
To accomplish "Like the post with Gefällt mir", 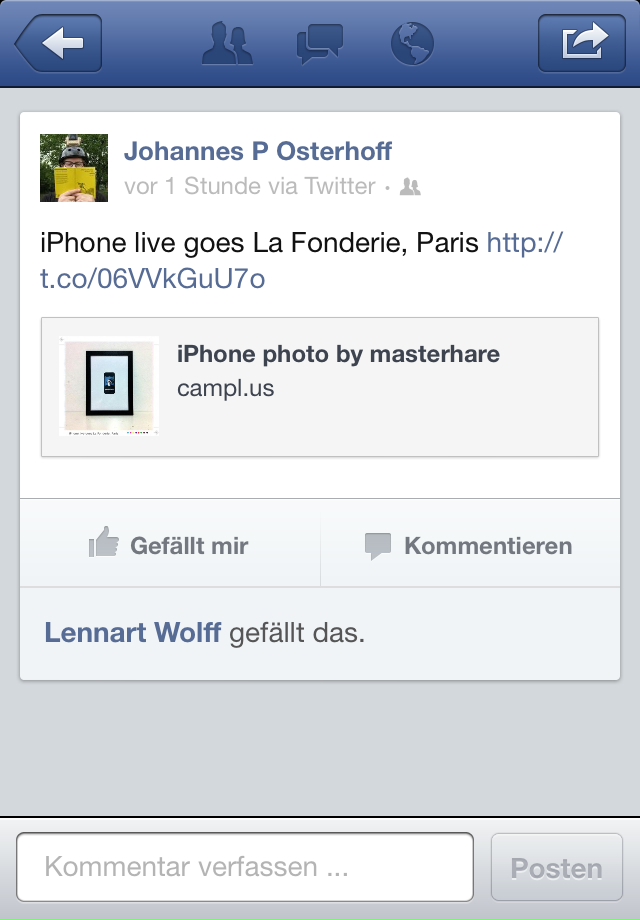I will click(170, 546).
